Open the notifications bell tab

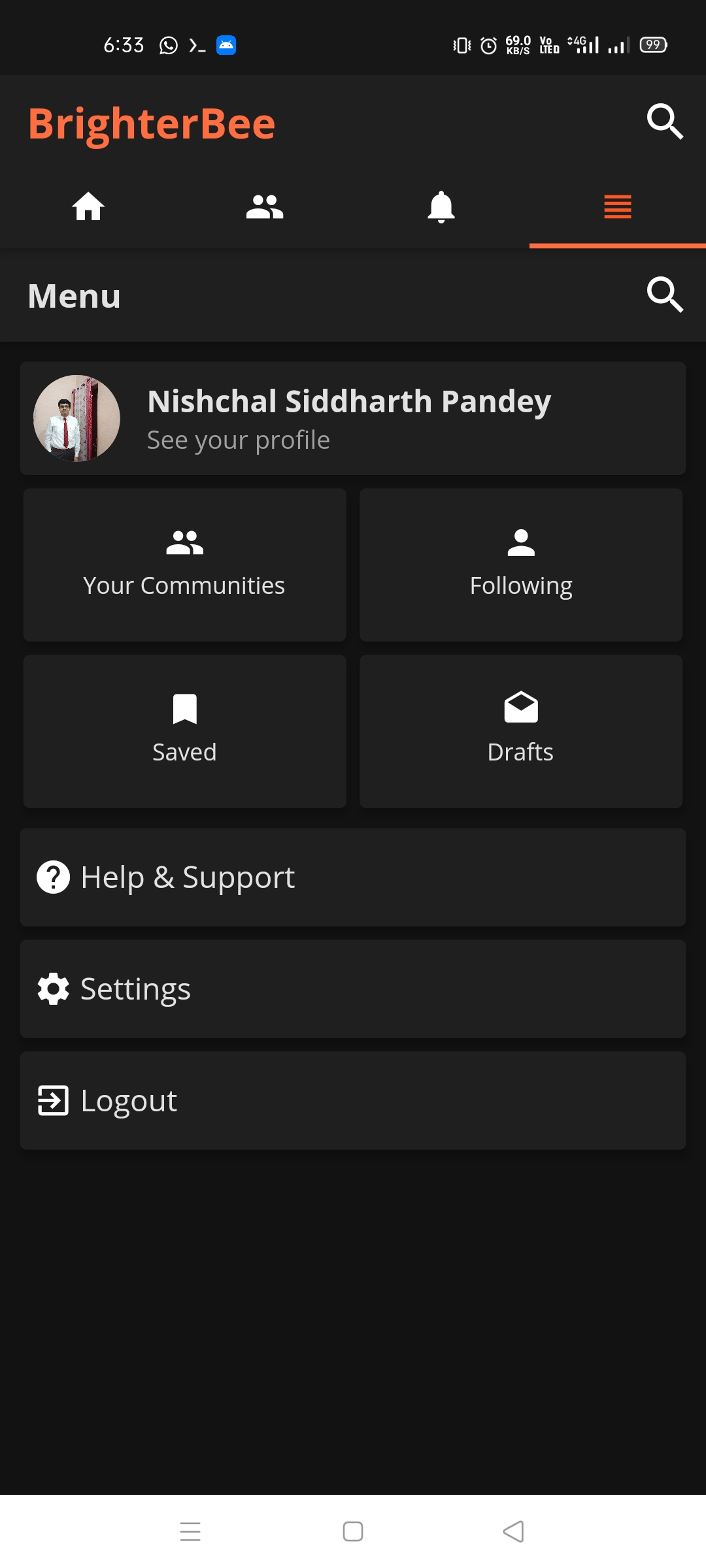[x=441, y=207]
